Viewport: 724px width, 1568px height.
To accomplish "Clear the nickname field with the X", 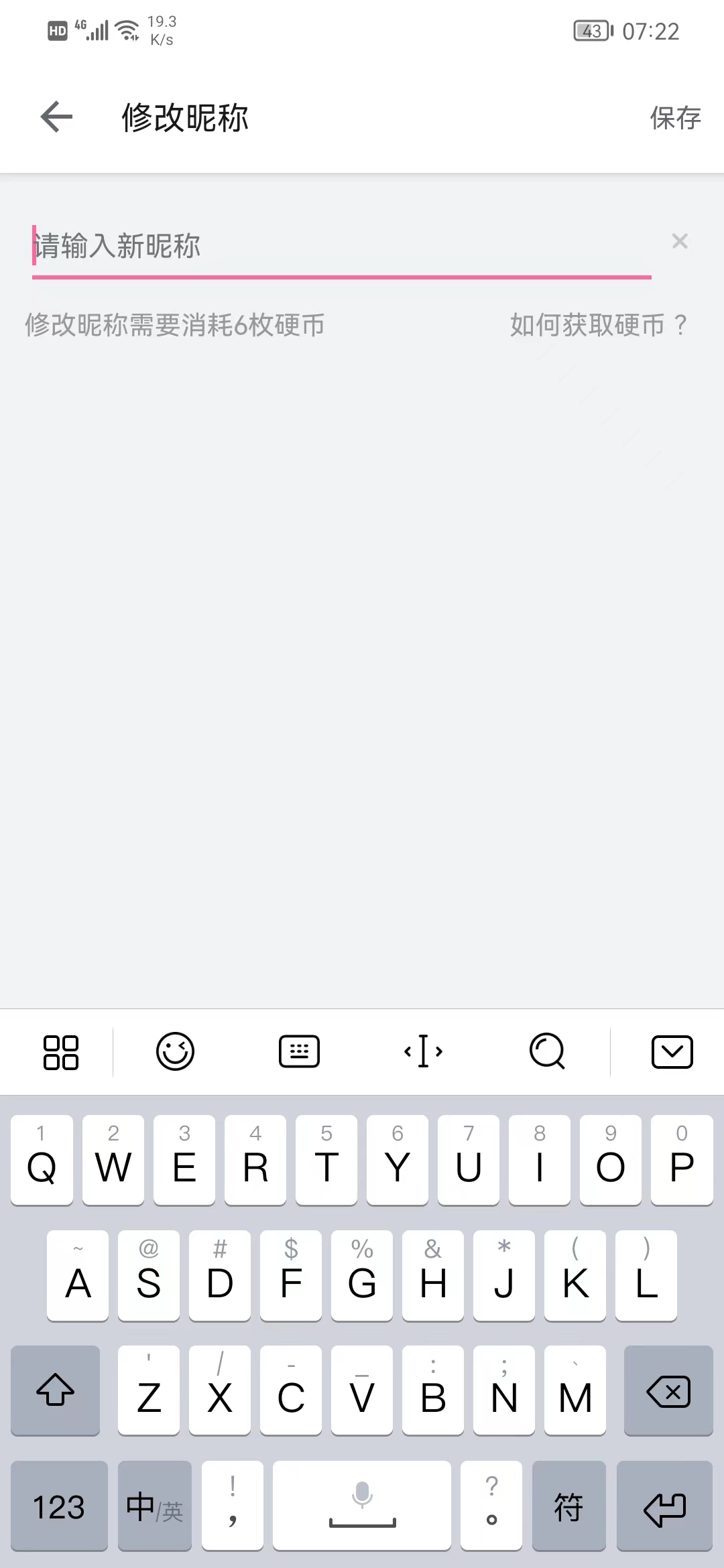I will point(680,241).
